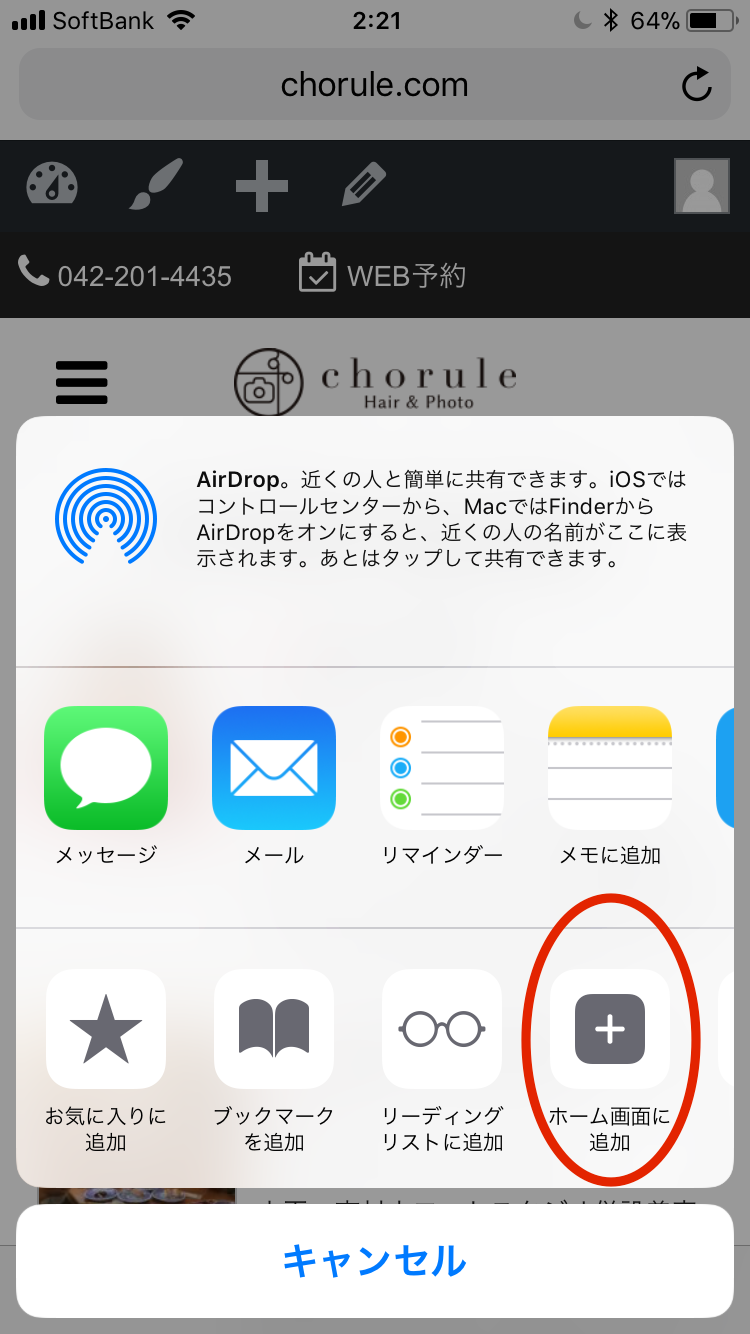Share the page via Messages (メッセージ)
The width and height of the screenshot is (750, 1334).
106,768
